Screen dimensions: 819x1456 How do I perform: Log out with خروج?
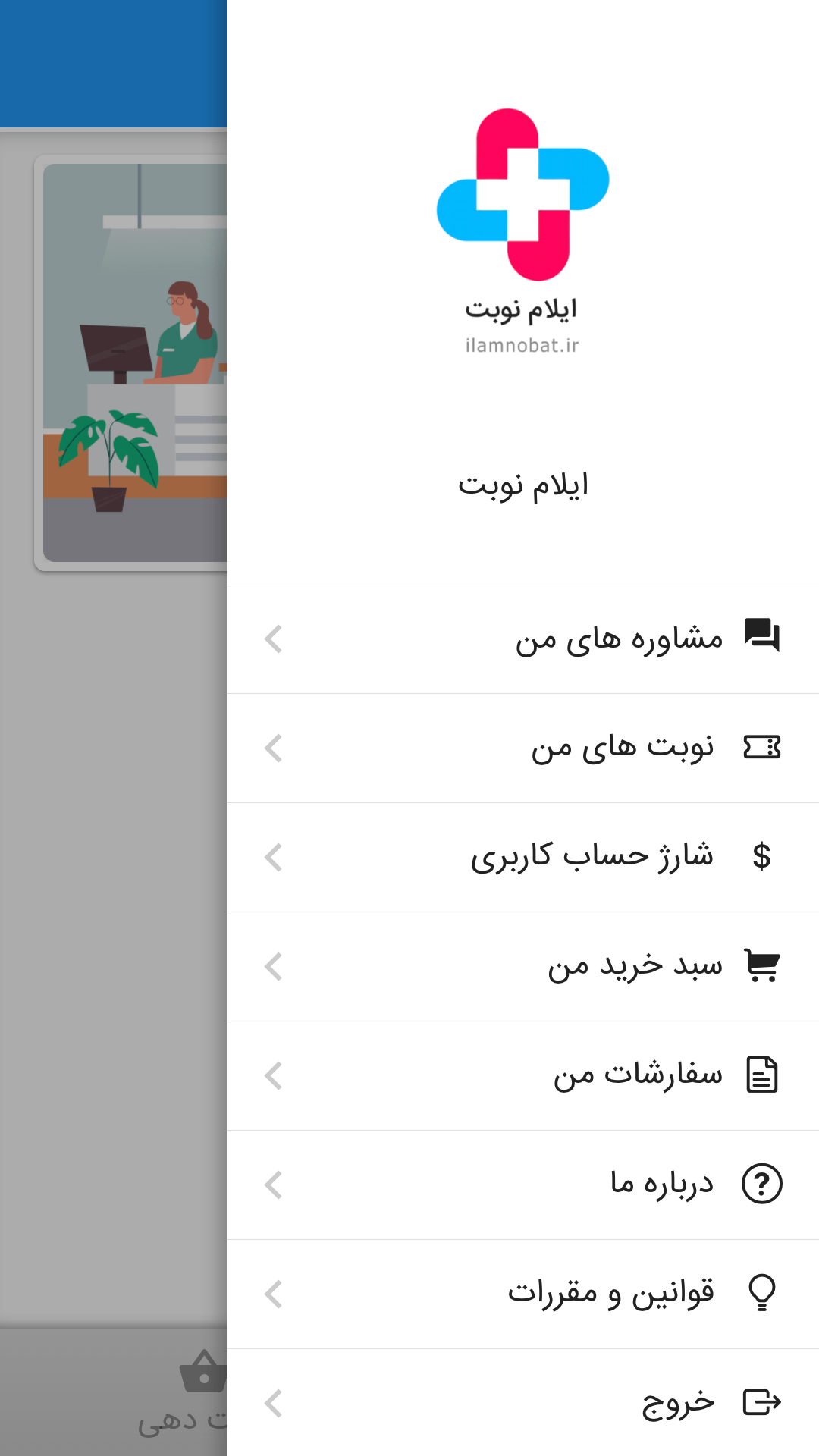click(678, 1403)
